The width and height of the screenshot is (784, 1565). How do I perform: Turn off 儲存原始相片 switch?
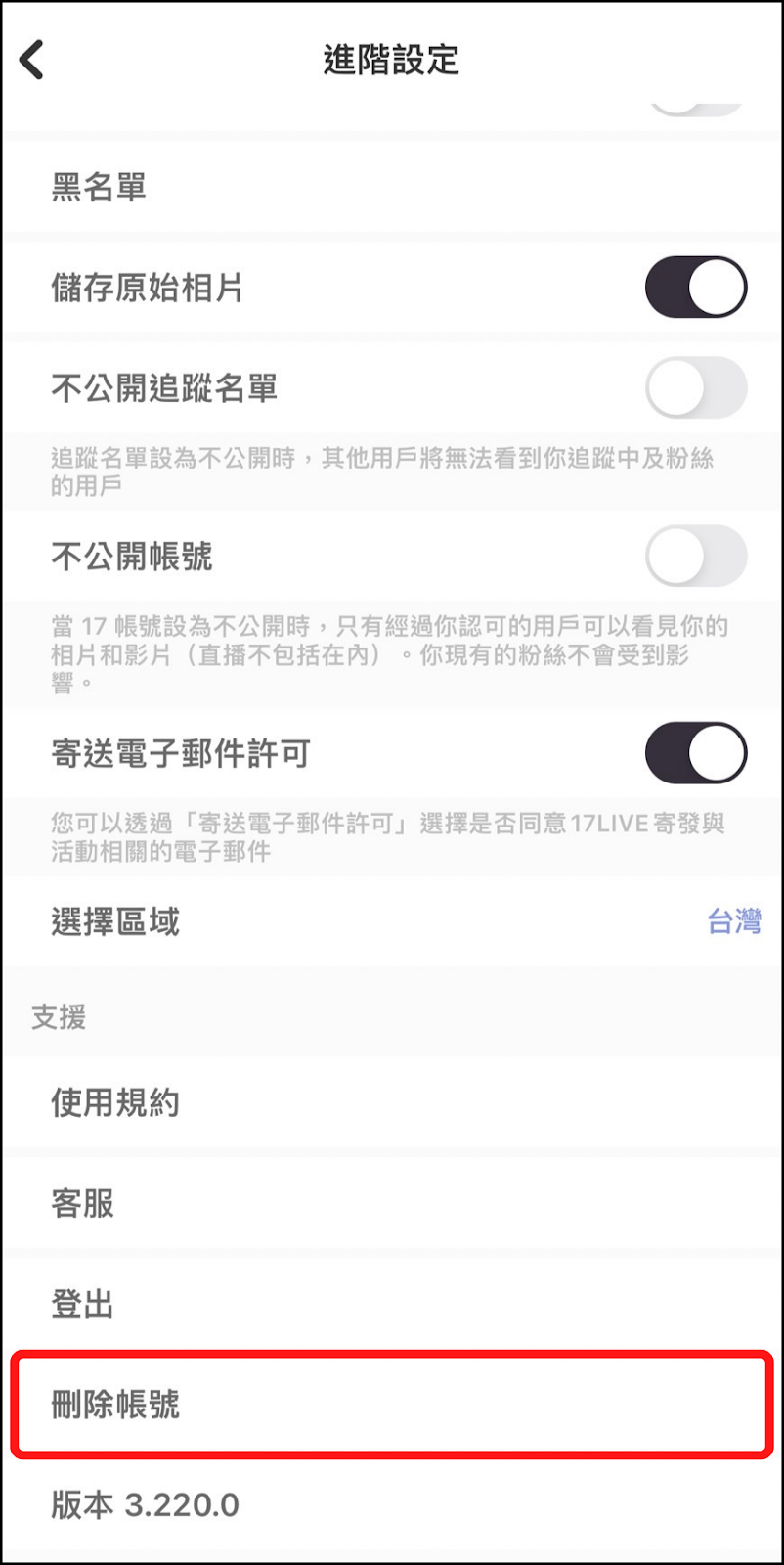pos(696,288)
